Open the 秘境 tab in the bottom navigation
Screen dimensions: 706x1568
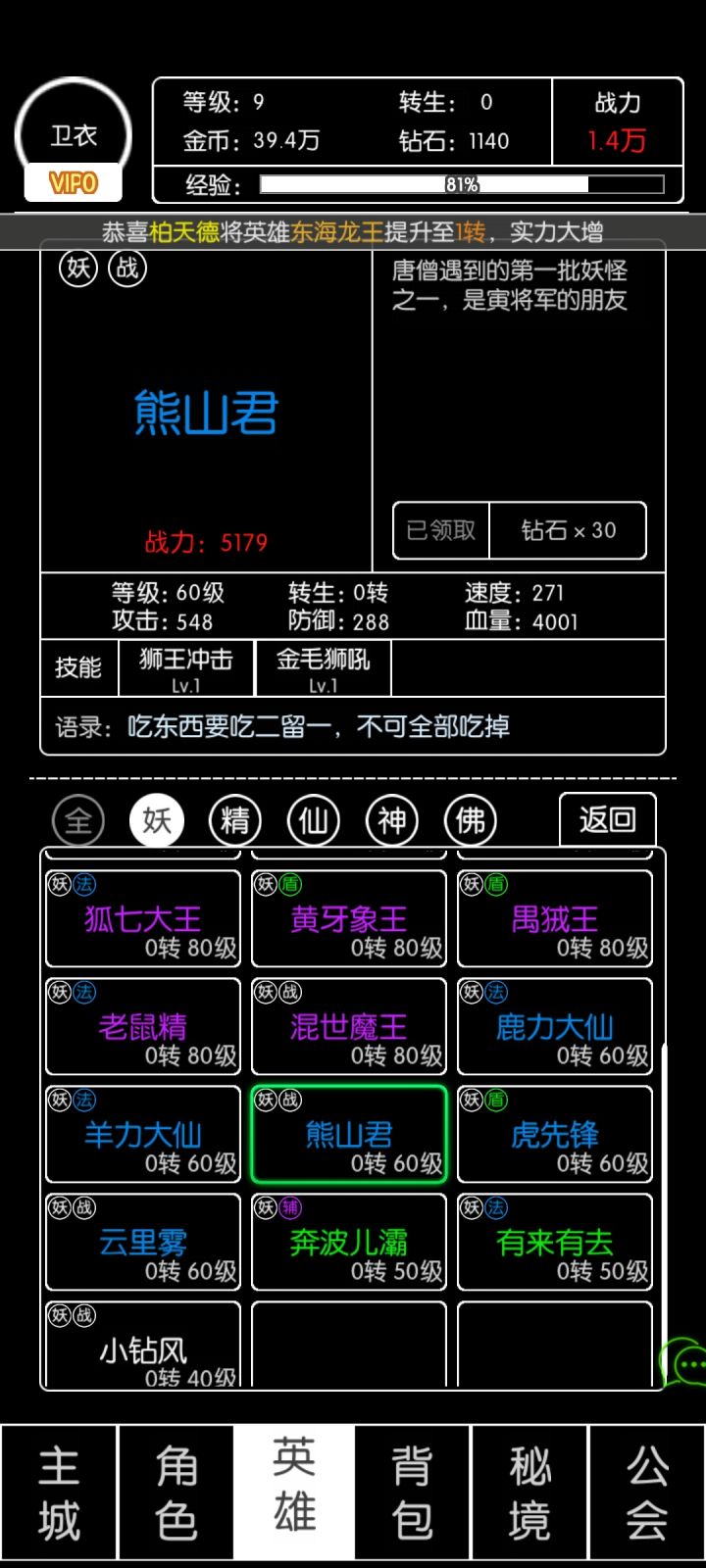pos(529,1490)
